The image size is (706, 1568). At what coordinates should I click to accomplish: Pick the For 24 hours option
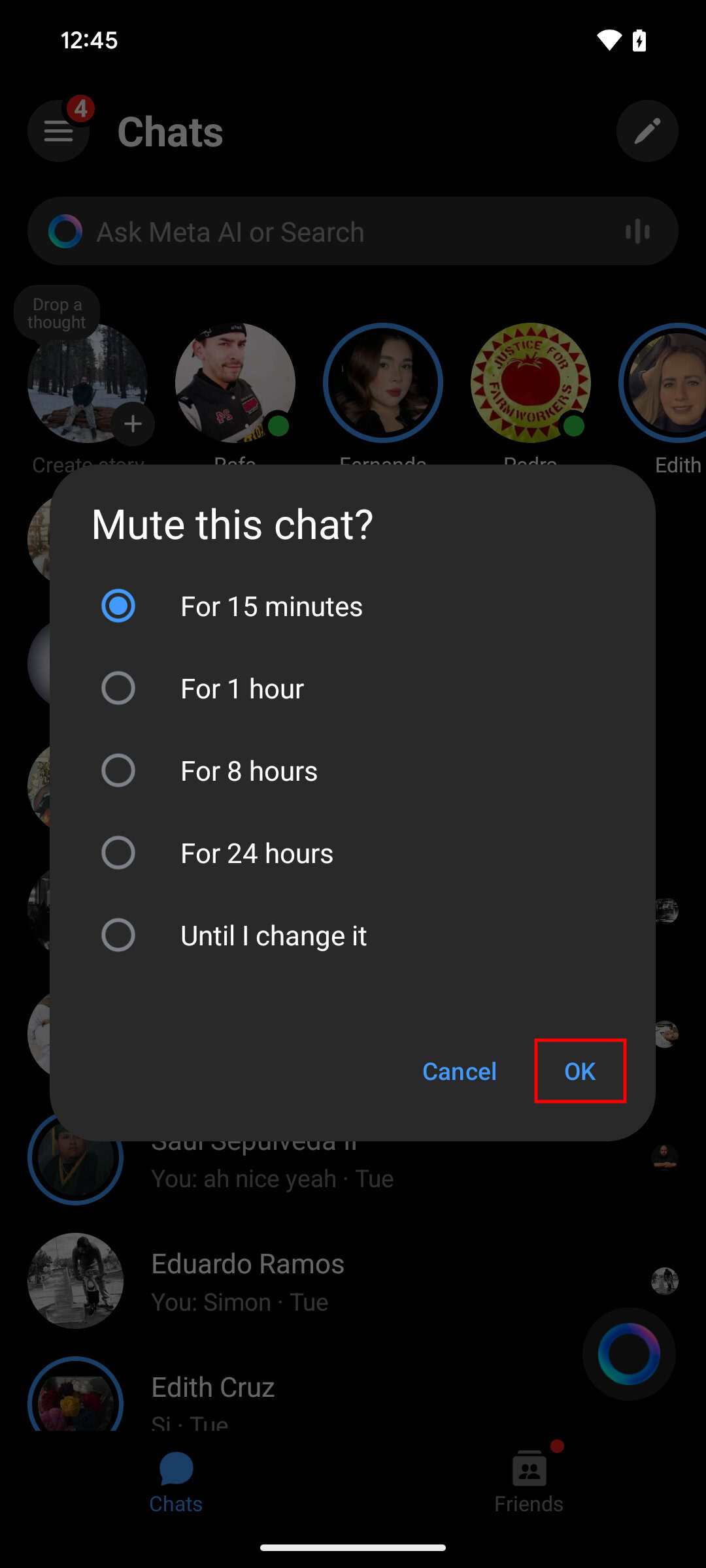tap(118, 853)
